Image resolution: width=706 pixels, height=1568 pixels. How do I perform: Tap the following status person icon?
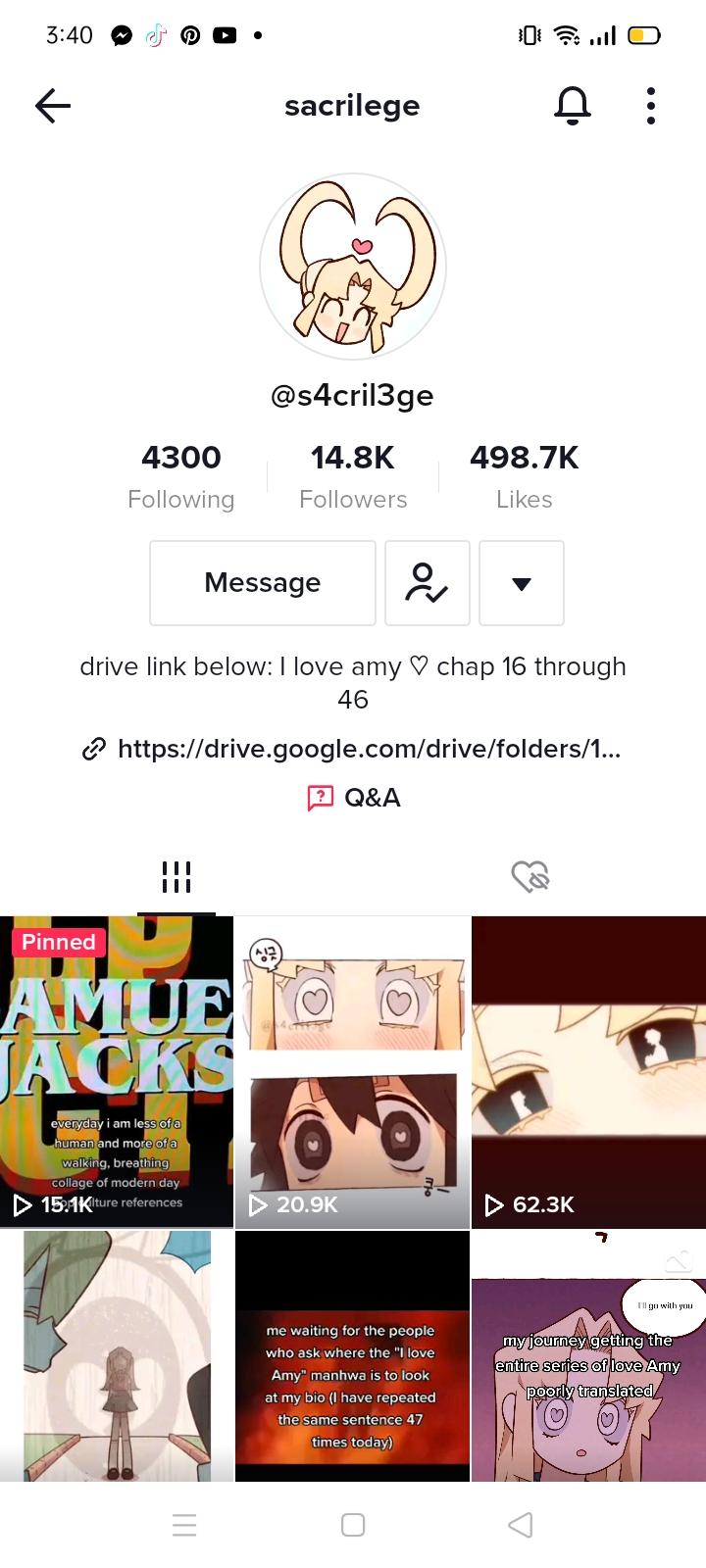coord(428,583)
